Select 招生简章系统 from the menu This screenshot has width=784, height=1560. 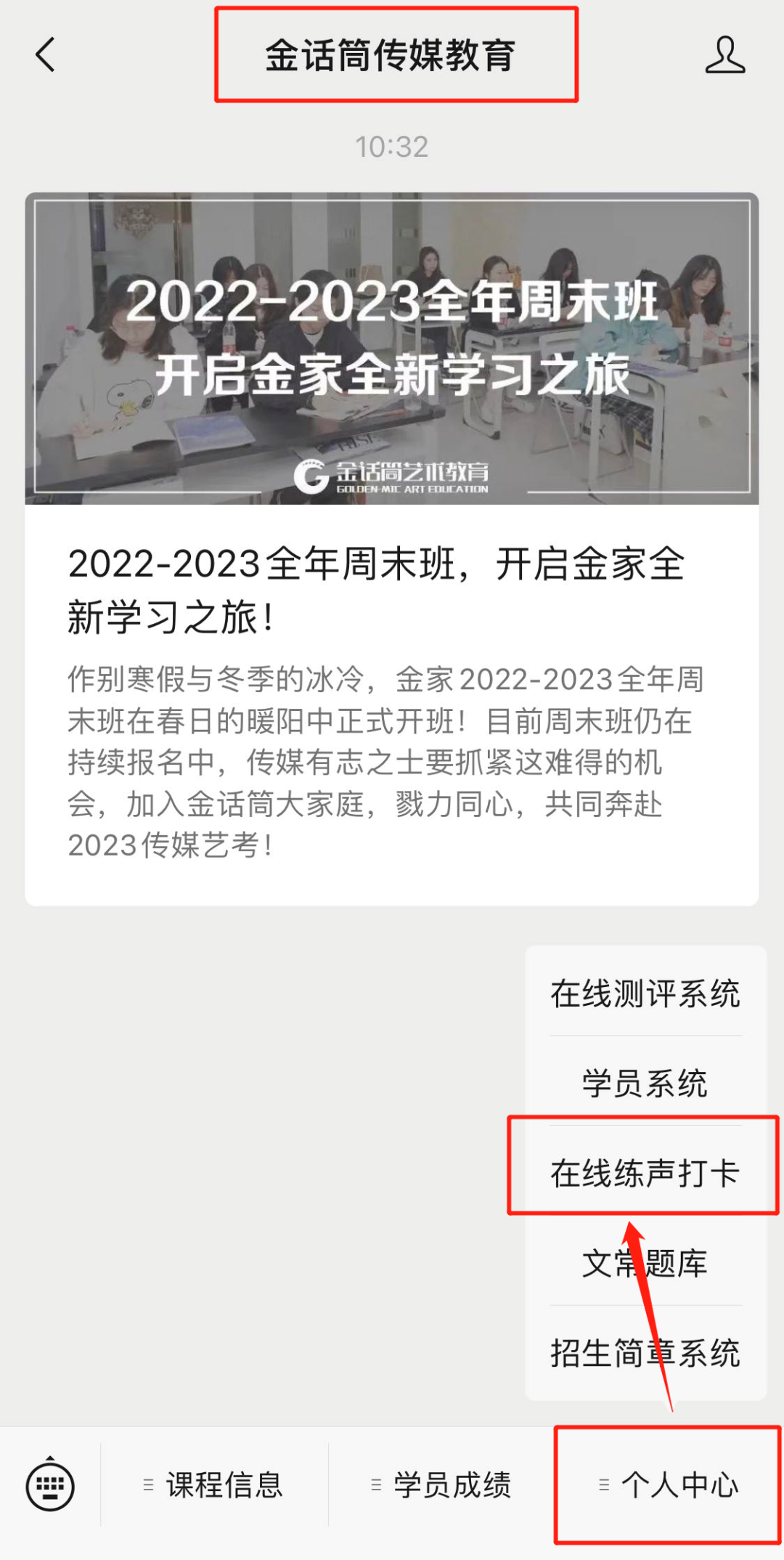645,1353
